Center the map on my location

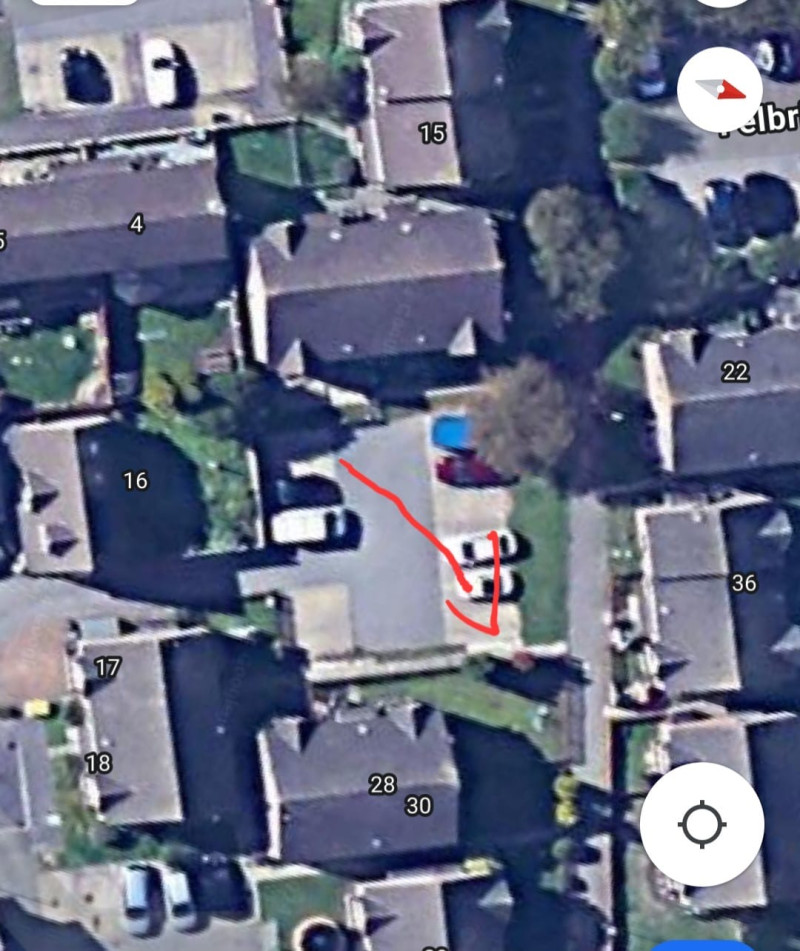point(701,824)
